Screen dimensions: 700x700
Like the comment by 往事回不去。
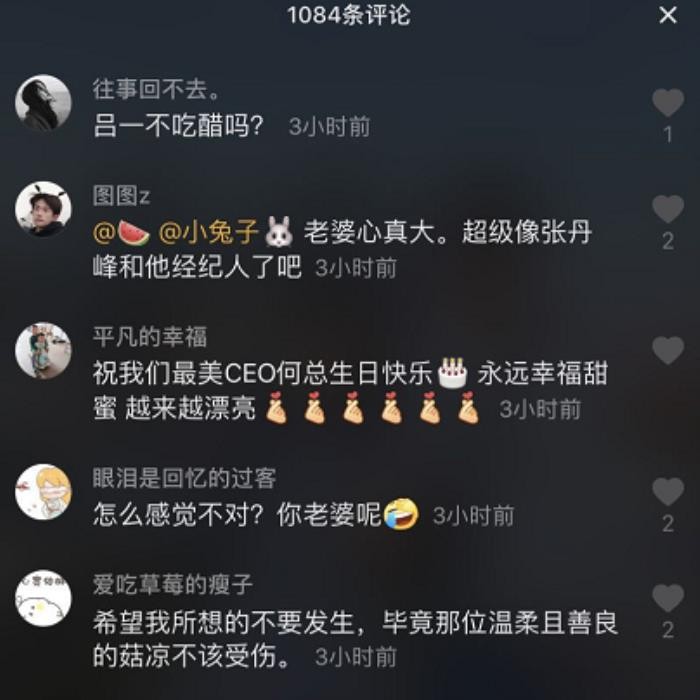[668, 103]
